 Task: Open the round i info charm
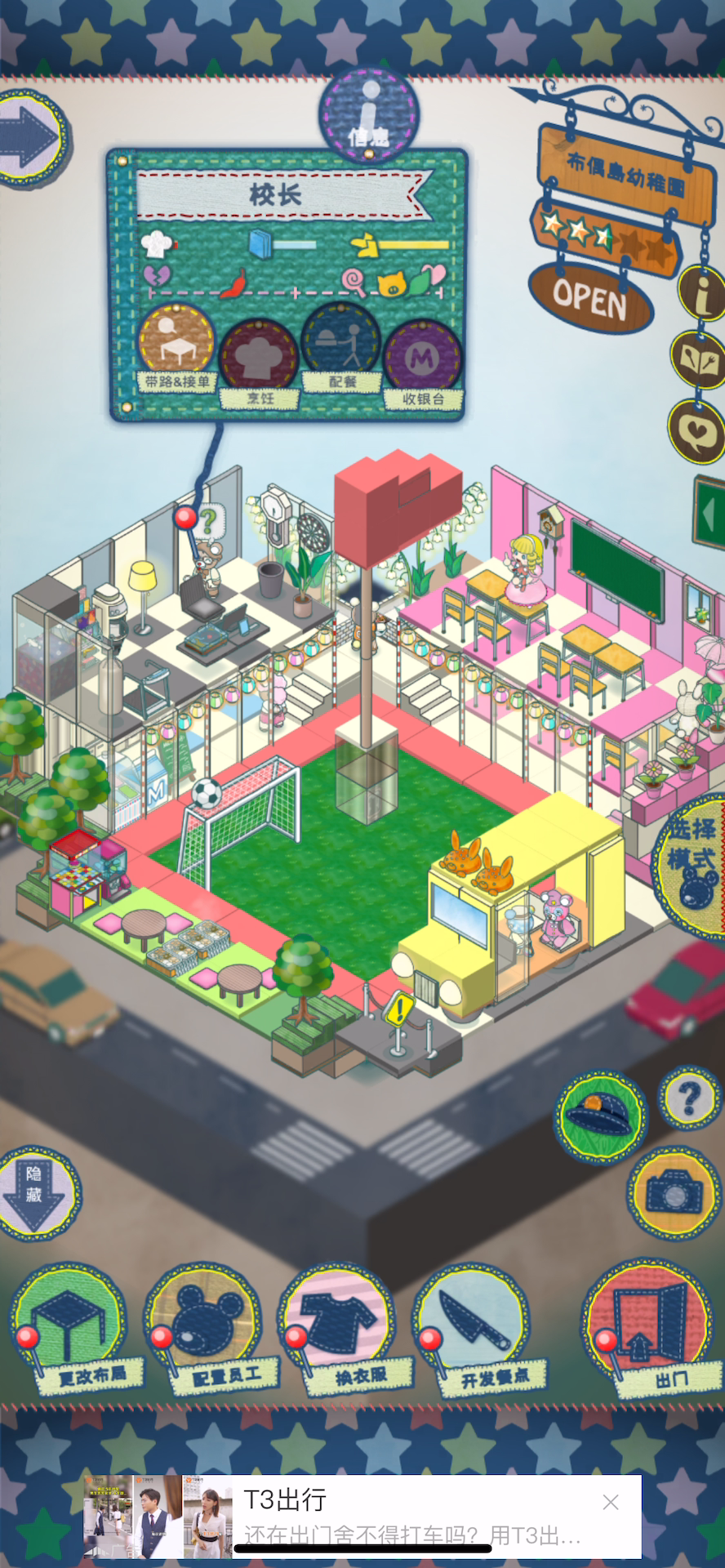coord(701,292)
